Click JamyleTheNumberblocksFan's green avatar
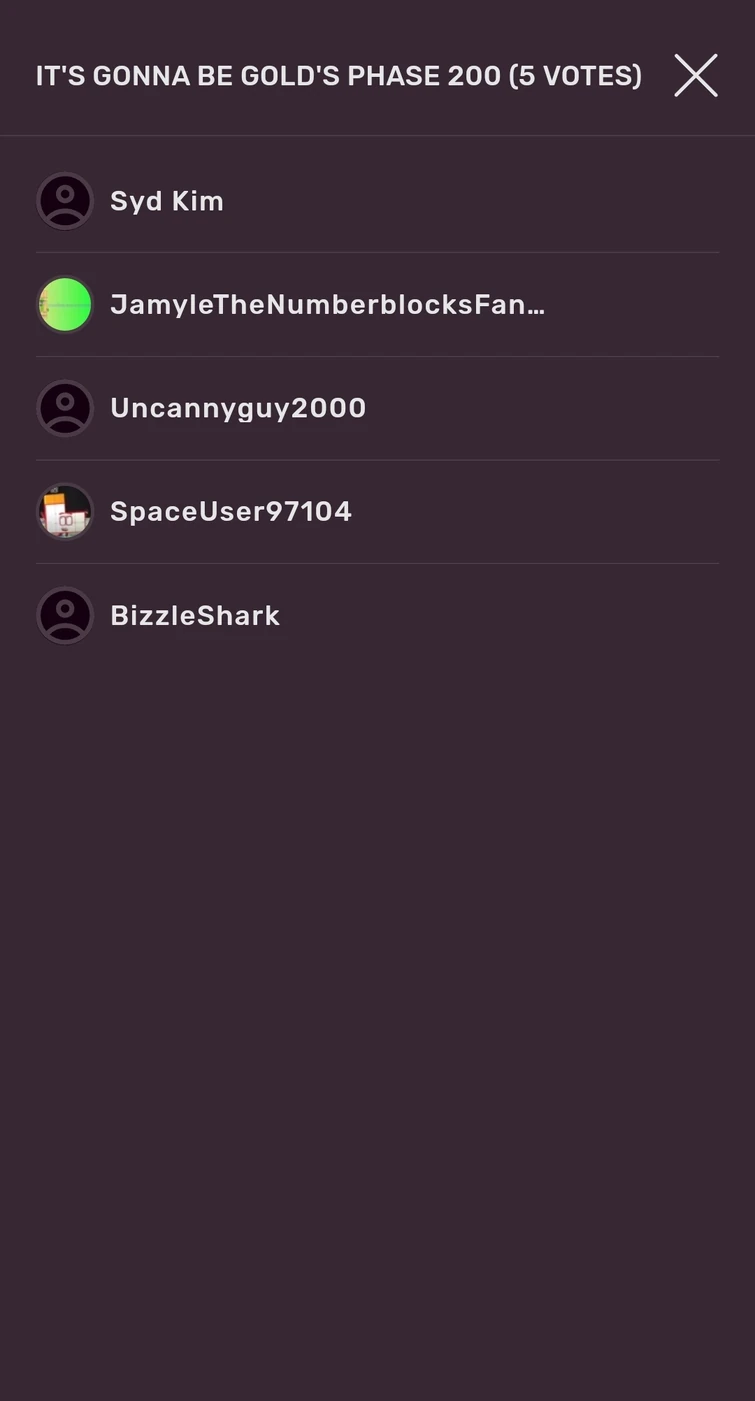The width and height of the screenshot is (755, 1401). tap(64, 304)
